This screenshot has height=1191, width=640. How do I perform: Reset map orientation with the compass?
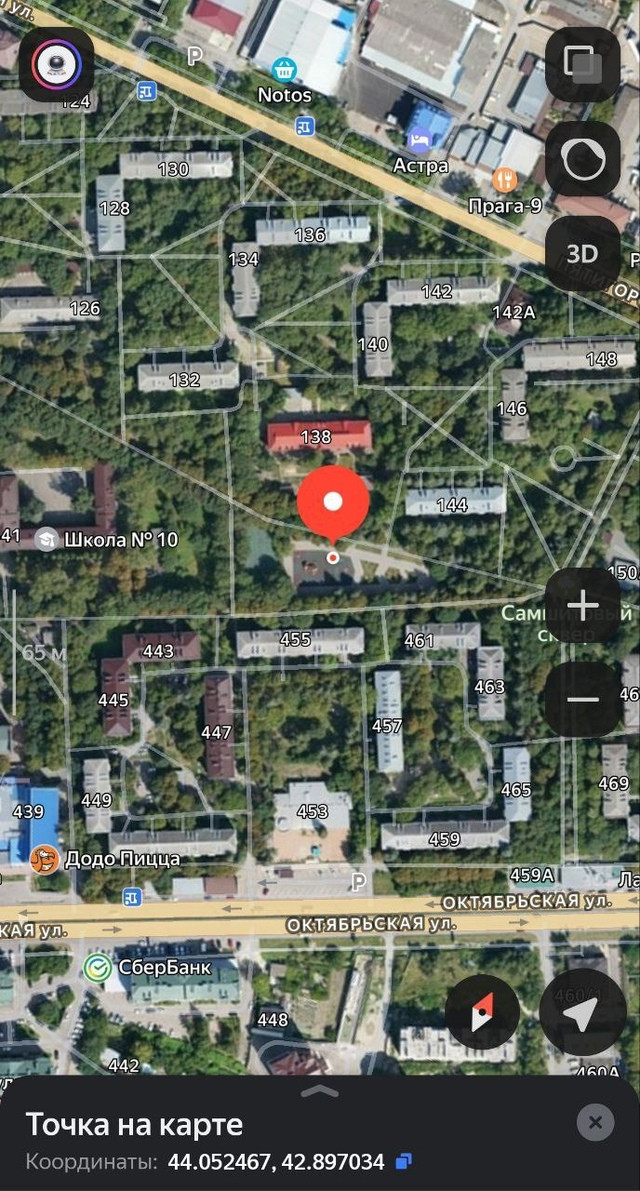tap(482, 1012)
